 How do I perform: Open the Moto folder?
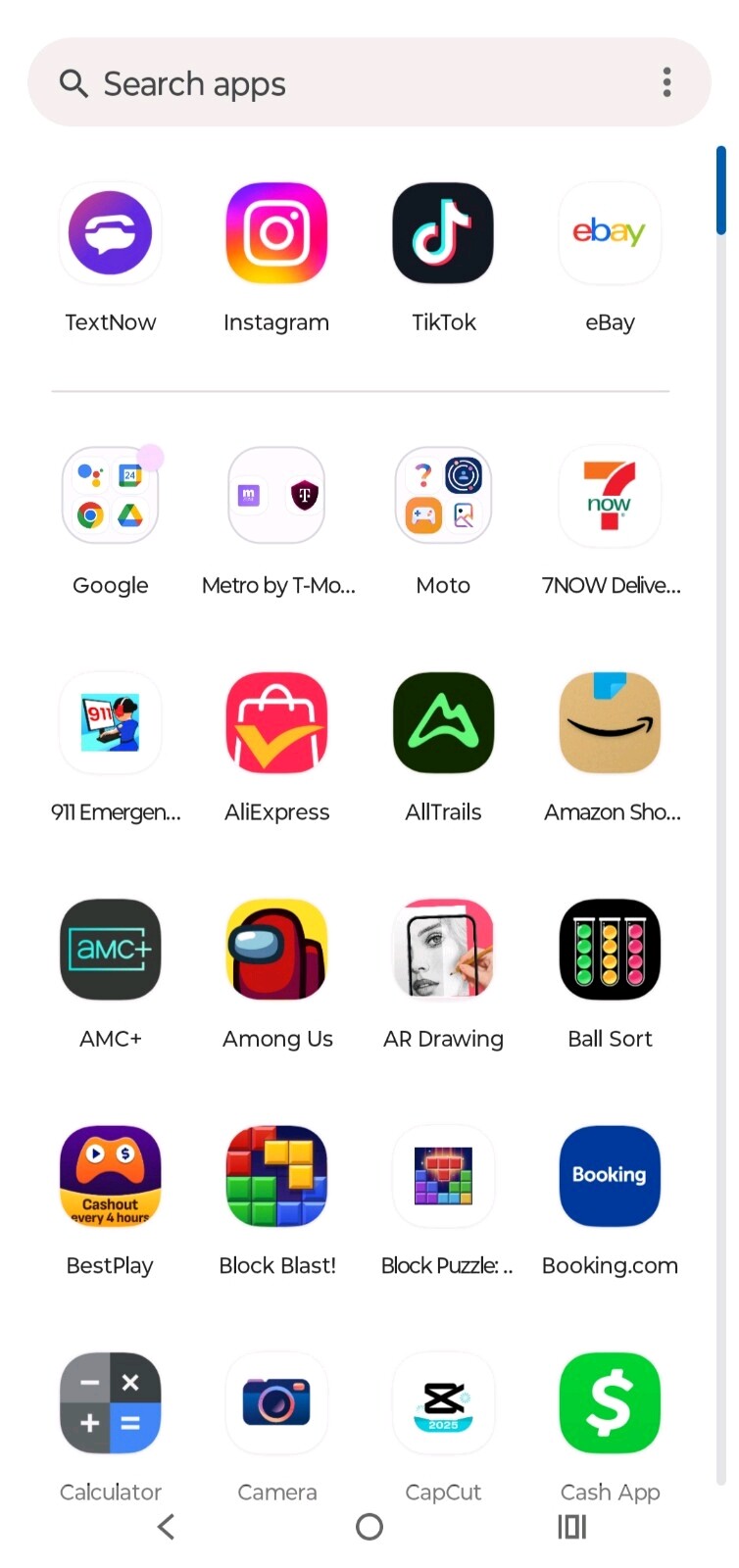tap(443, 496)
